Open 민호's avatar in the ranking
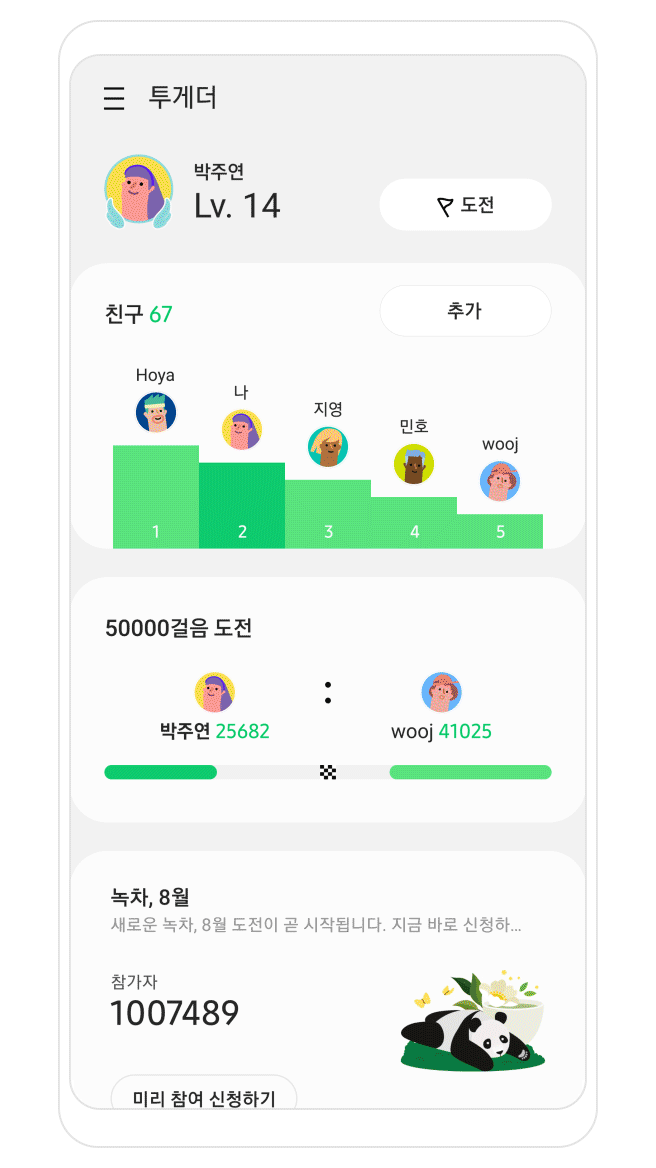656x1168 pixels. click(x=414, y=464)
